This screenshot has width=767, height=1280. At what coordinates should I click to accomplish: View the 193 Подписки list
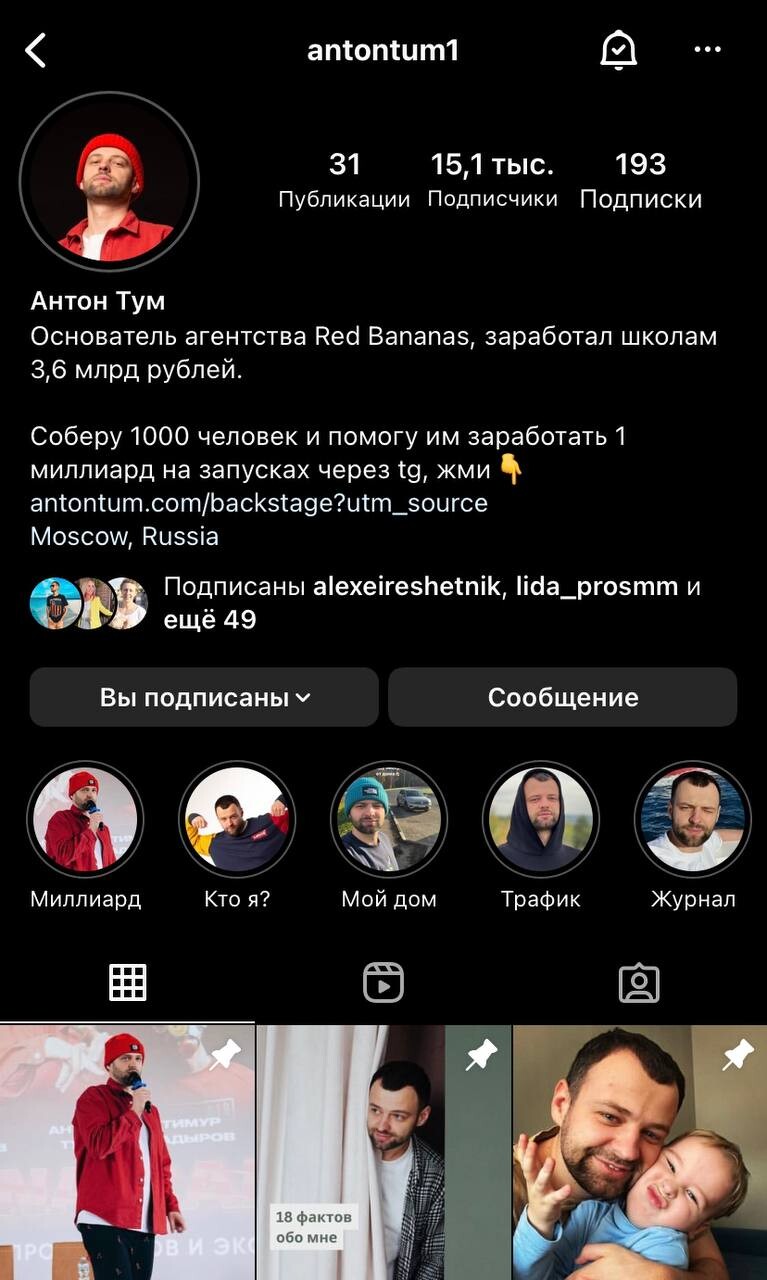640,180
